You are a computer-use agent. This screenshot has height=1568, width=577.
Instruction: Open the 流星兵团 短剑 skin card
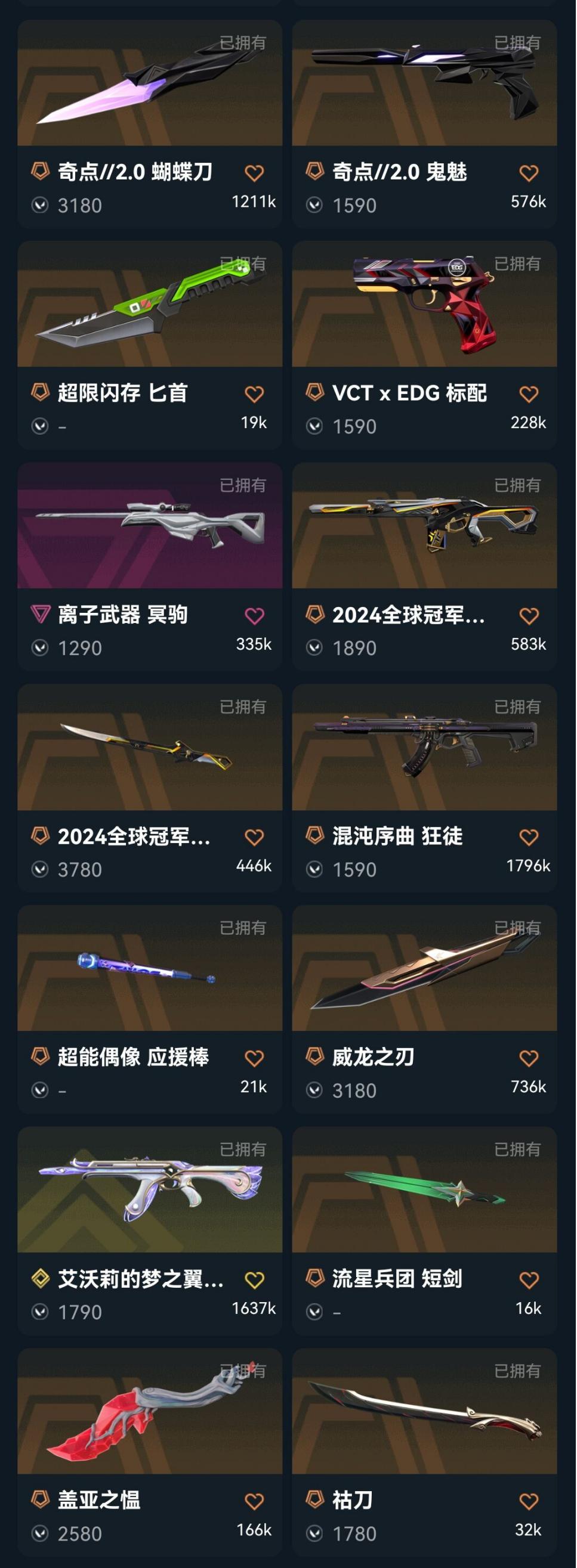425,1231
